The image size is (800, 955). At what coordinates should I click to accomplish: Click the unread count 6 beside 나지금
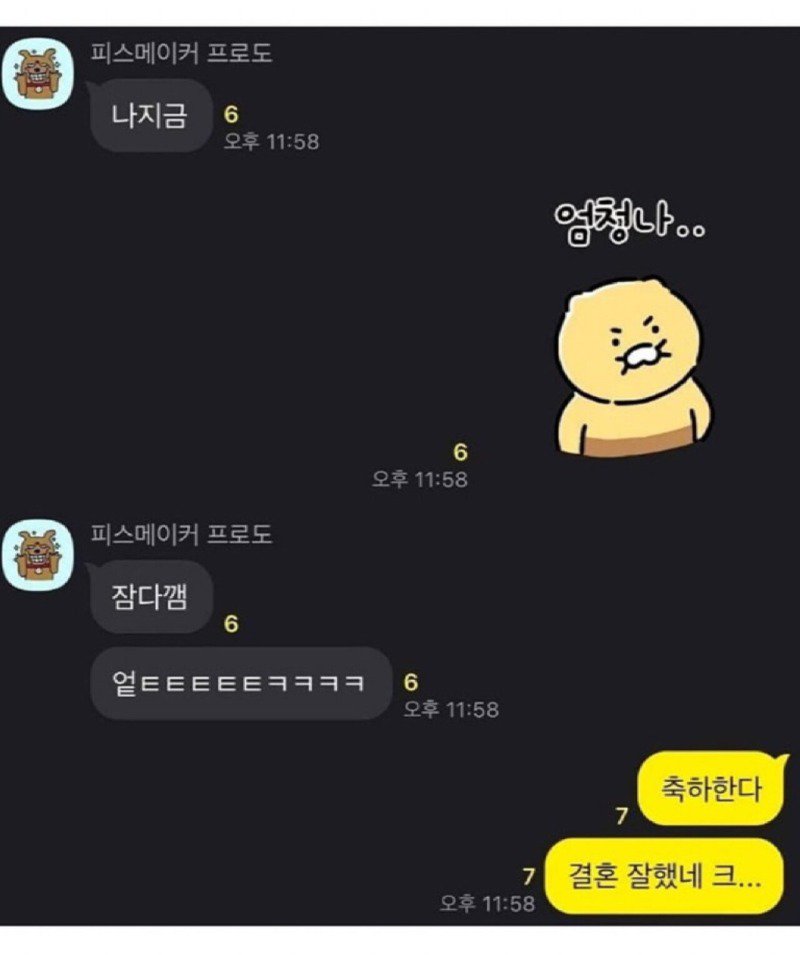pyautogui.click(x=231, y=115)
